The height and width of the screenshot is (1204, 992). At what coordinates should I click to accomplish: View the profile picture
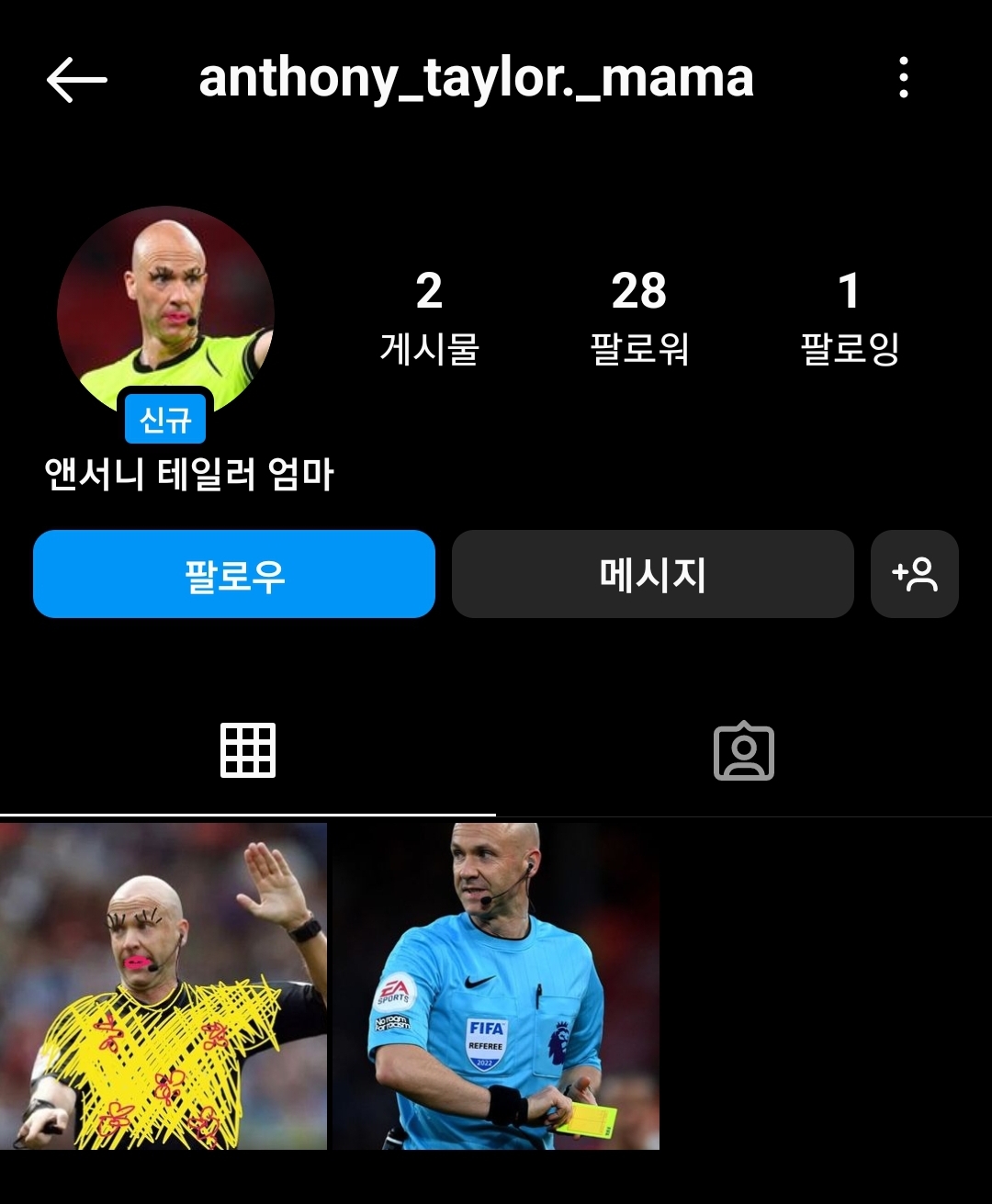[165, 314]
